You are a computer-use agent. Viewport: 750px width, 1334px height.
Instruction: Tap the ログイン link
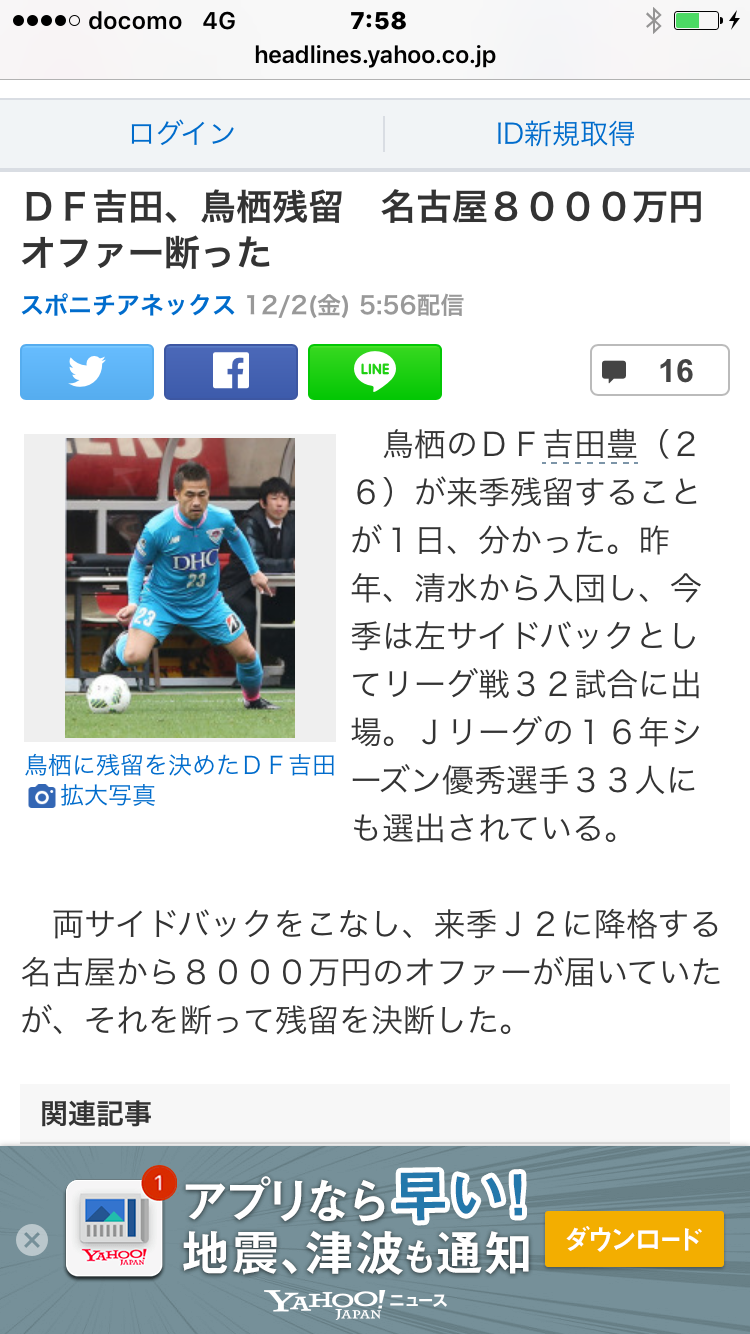pos(182,133)
